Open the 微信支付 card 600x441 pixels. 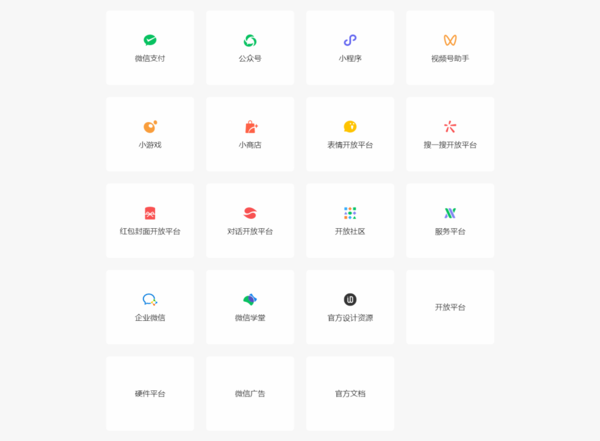(150, 48)
